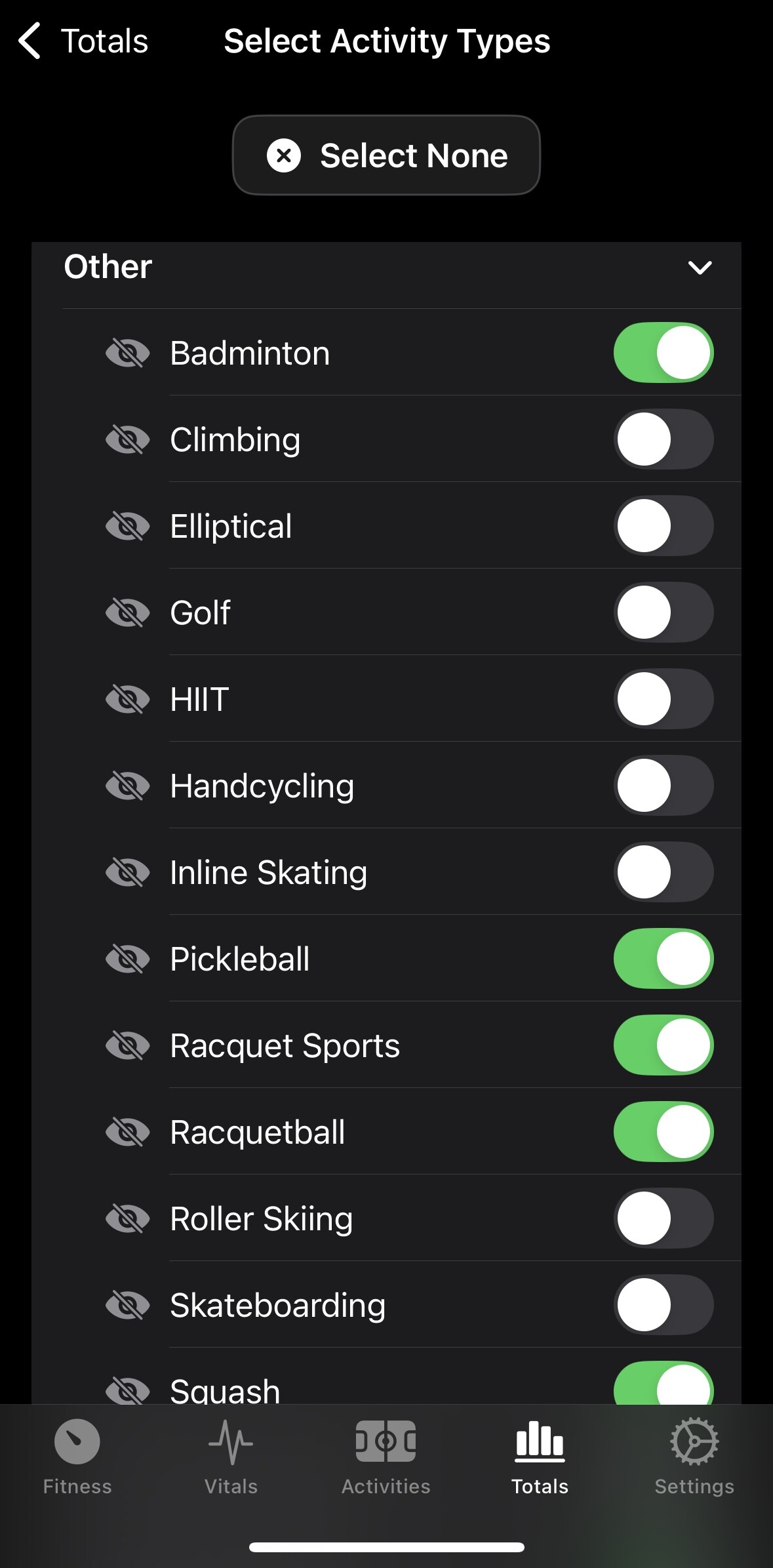Open the Settings tab
This screenshot has width=773, height=1568.
click(x=694, y=1457)
